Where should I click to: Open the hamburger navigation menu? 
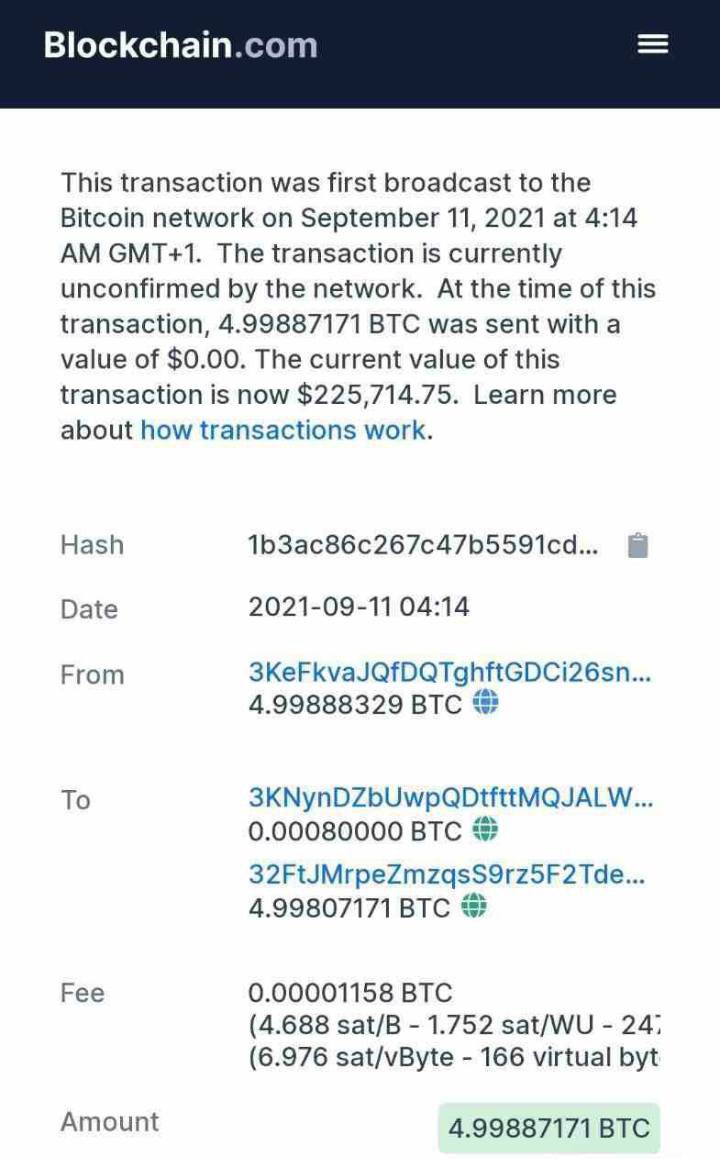652,45
